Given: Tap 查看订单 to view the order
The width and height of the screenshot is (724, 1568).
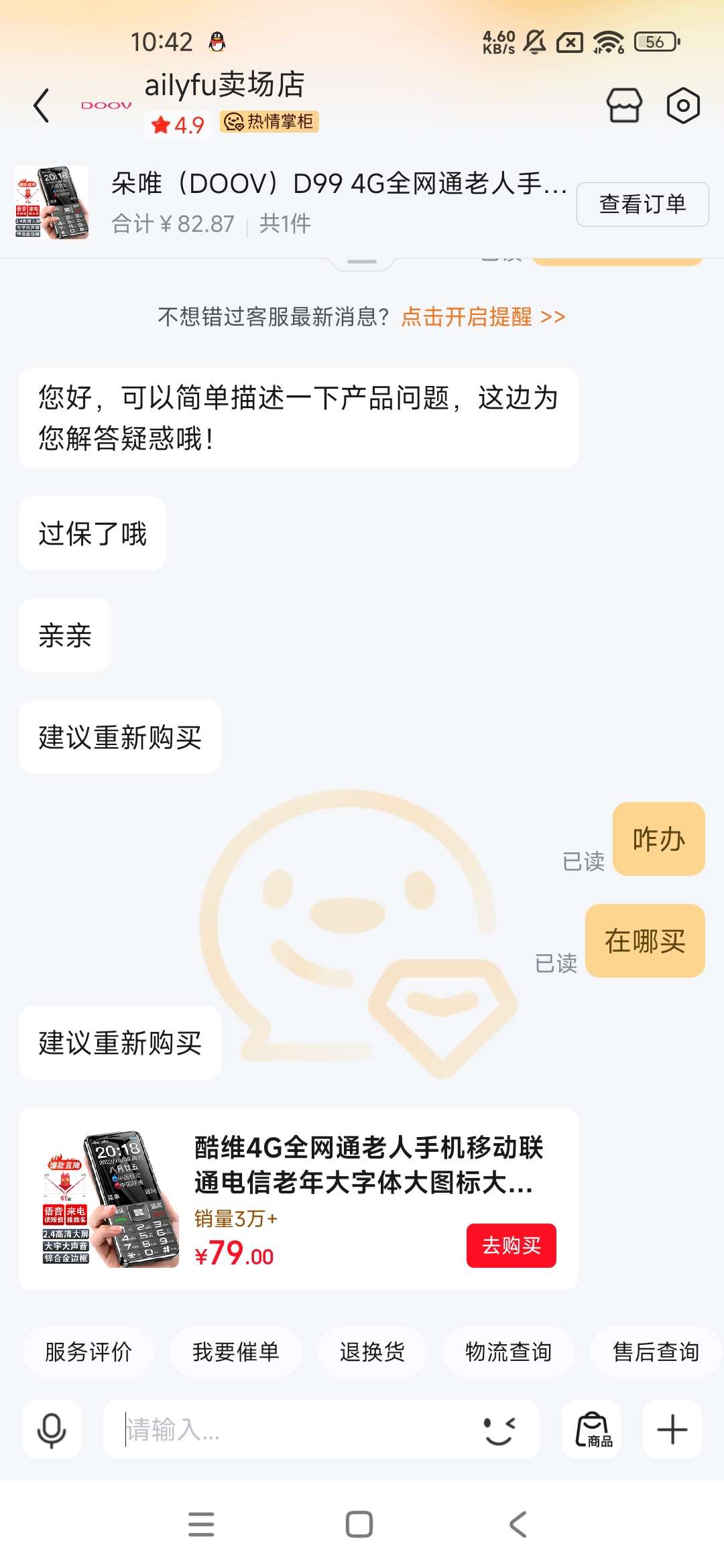Looking at the screenshot, I should 642,204.
